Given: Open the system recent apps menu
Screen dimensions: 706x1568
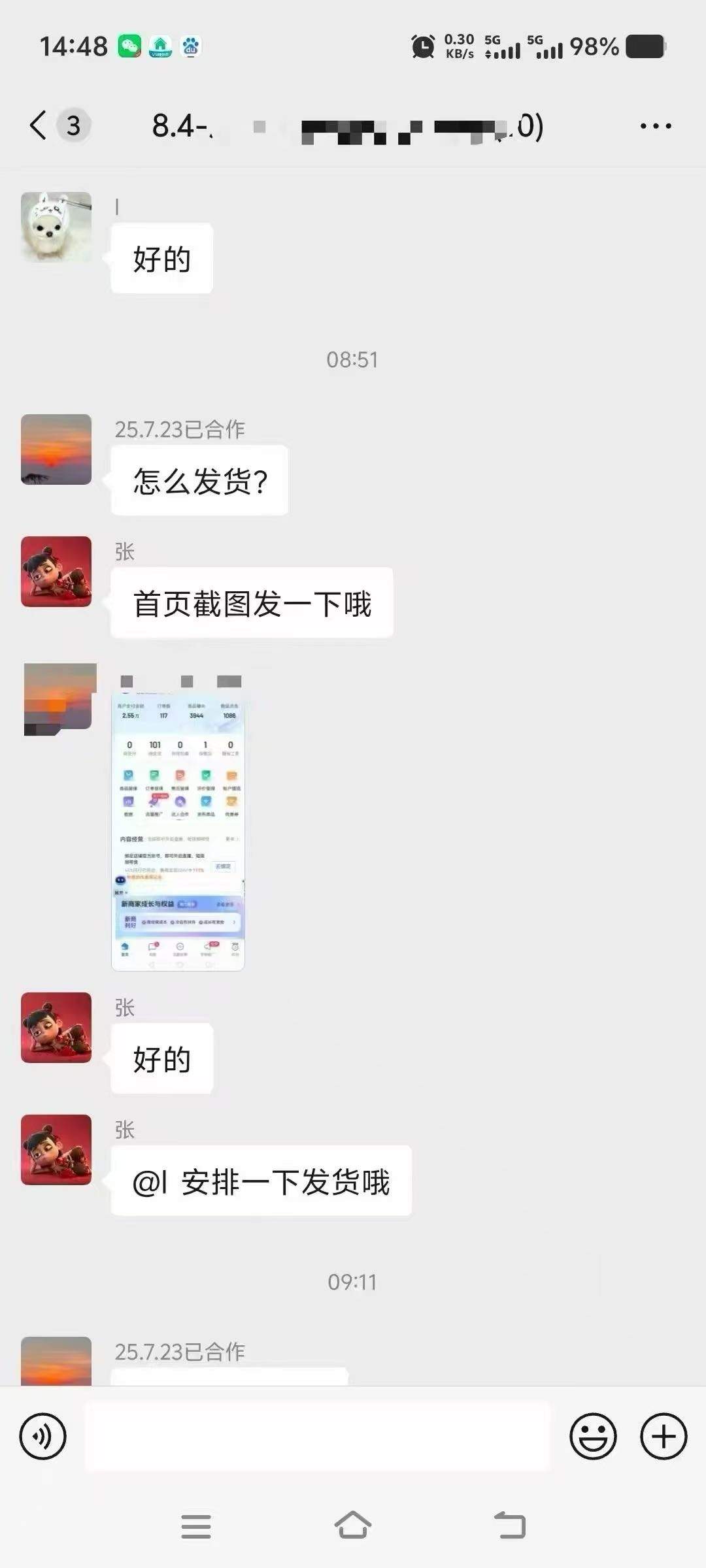Looking at the screenshot, I should coord(195,1526).
